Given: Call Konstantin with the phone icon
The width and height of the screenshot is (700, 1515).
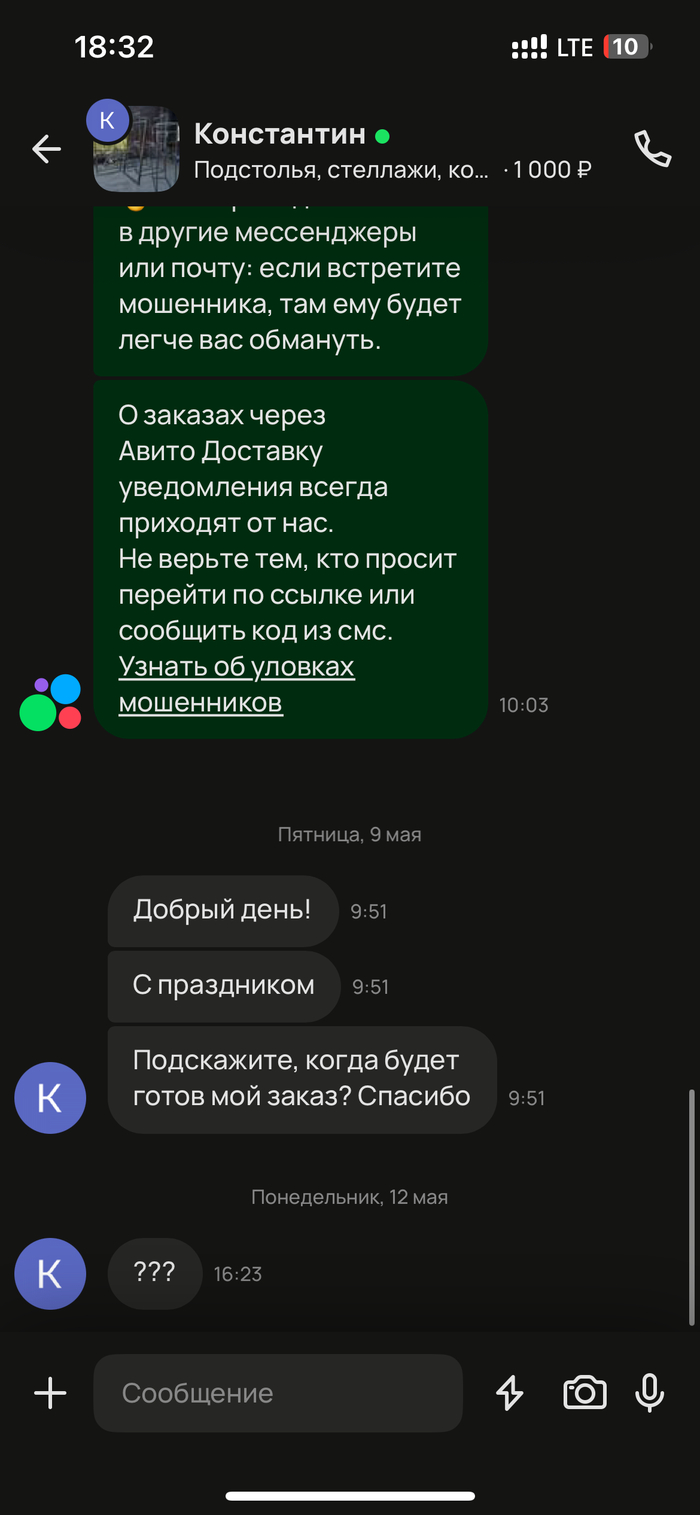Looking at the screenshot, I should pos(652,150).
